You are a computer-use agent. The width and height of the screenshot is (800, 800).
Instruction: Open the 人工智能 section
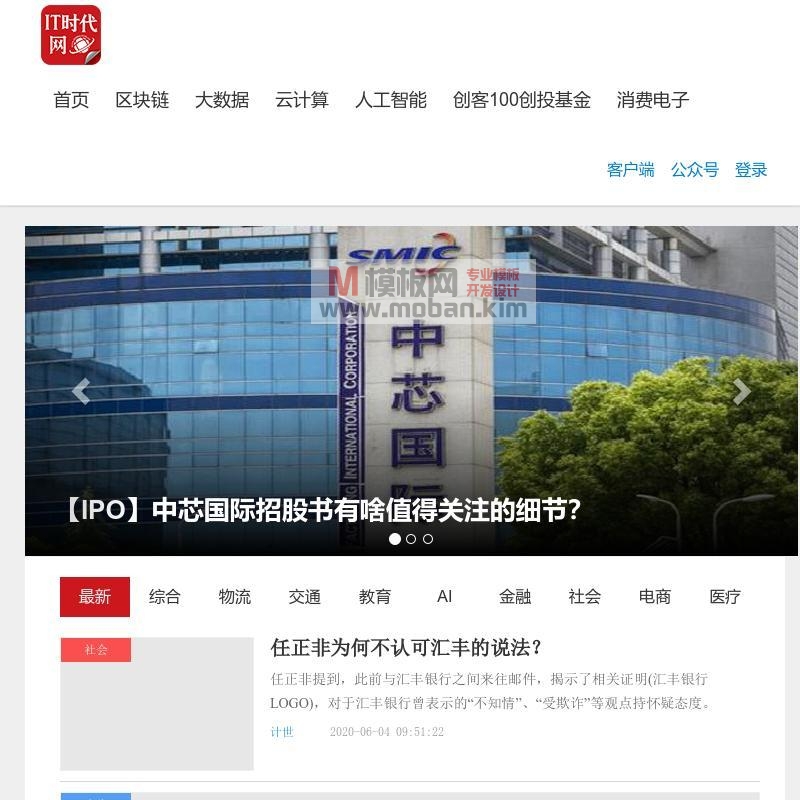390,100
